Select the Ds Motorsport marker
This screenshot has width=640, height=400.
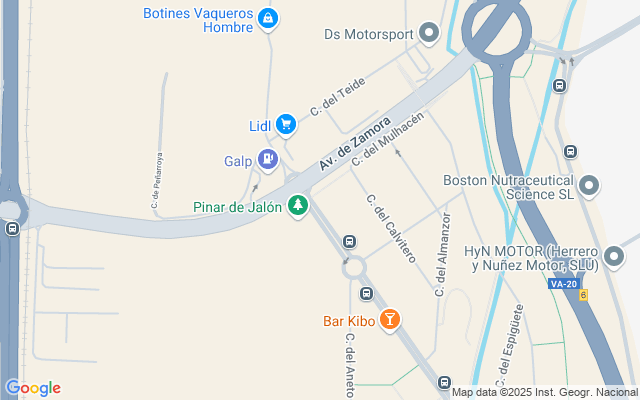[x=430, y=33]
